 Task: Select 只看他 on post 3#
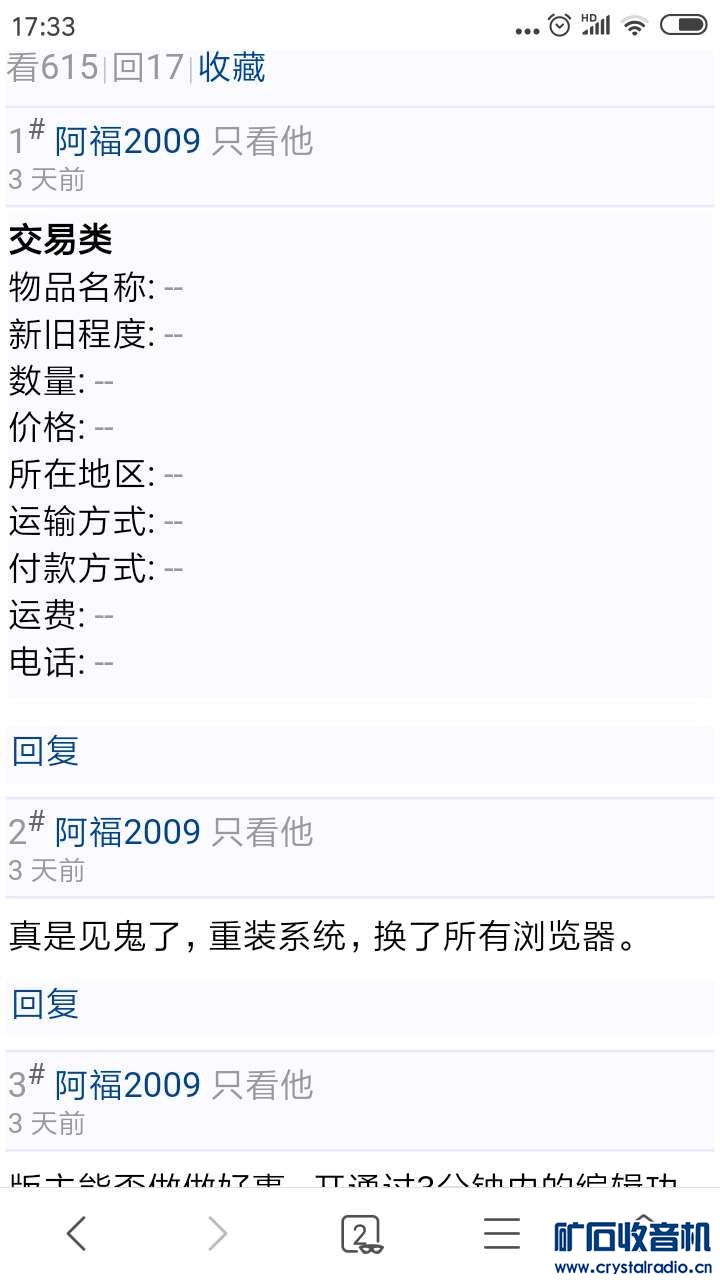pos(262,1085)
